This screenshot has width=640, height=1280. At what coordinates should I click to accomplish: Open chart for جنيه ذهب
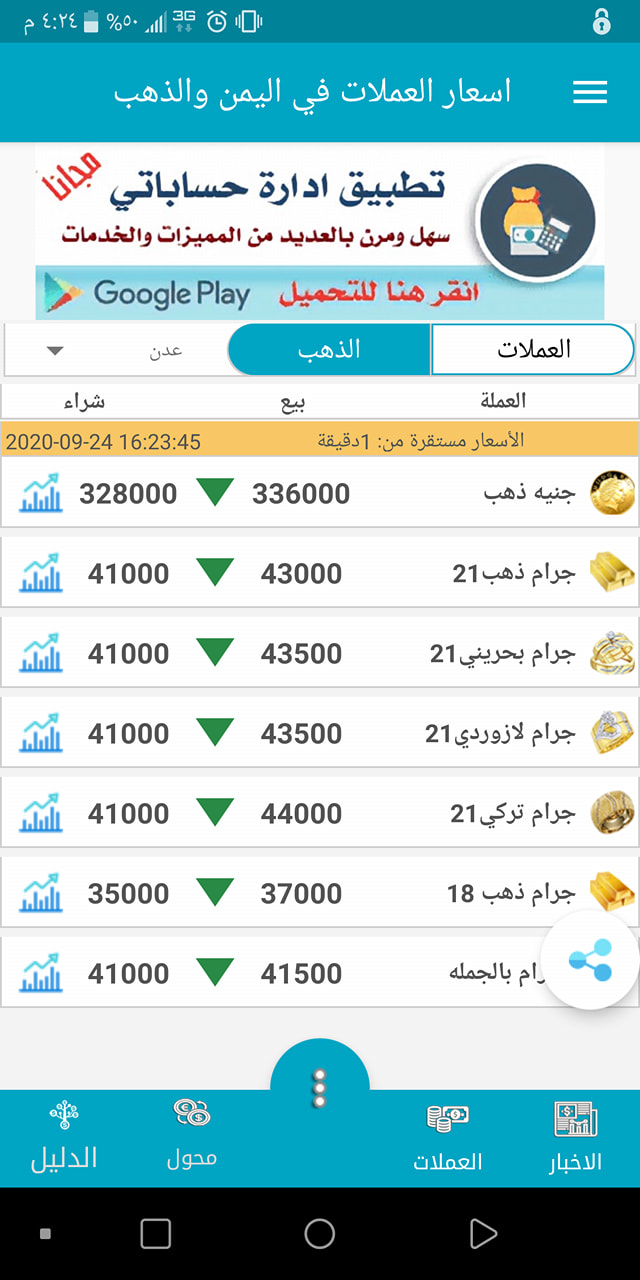pyautogui.click(x=41, y=493)
